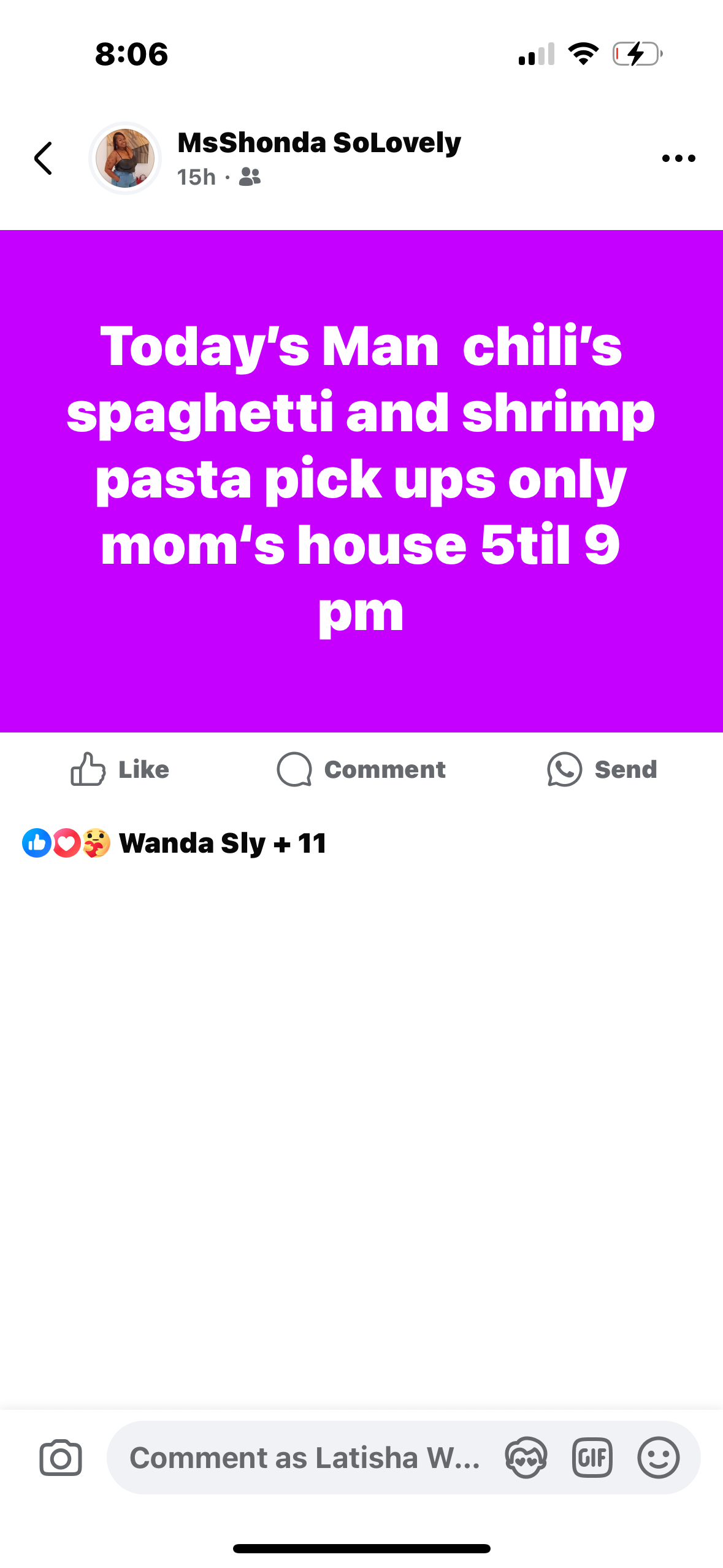Tap the Comment button under the post
This screenshot has height=1568, width=723.
361,769
